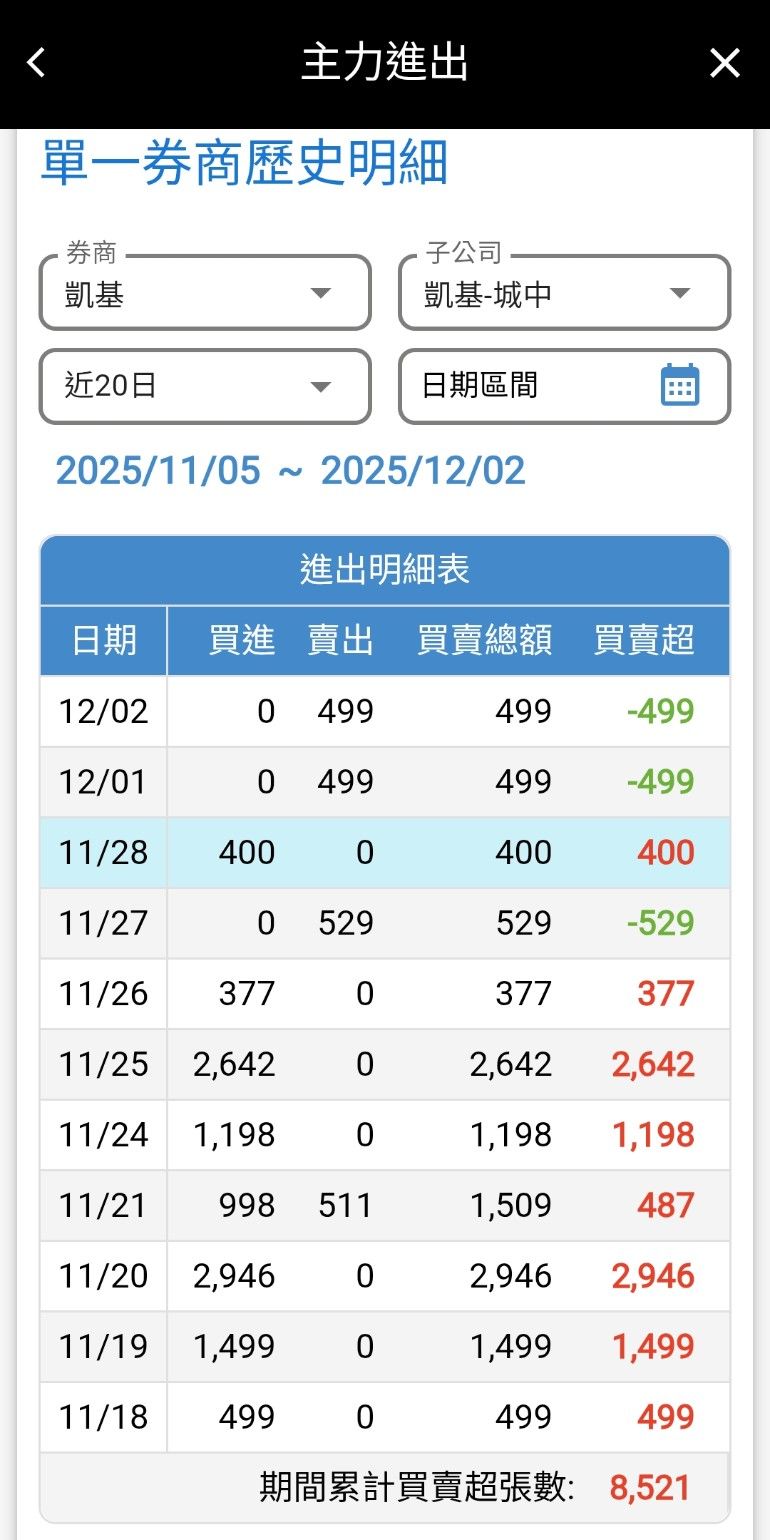Open the 券商 dropdown showing 凱基
The image size is (770, 1540).
click(x=205, y=294)
